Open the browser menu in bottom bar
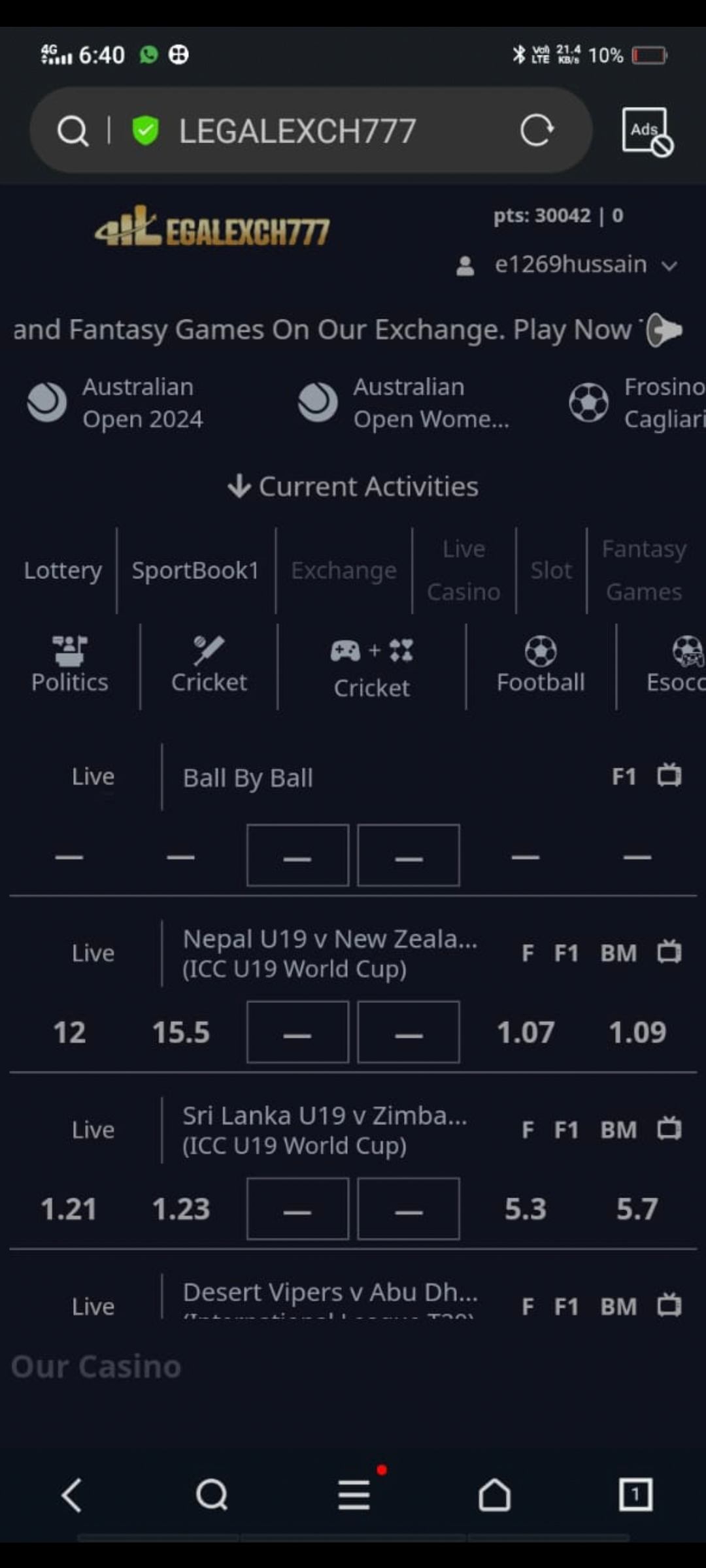The width and height of the screenshot is (706, 1568). point(354,1495)
